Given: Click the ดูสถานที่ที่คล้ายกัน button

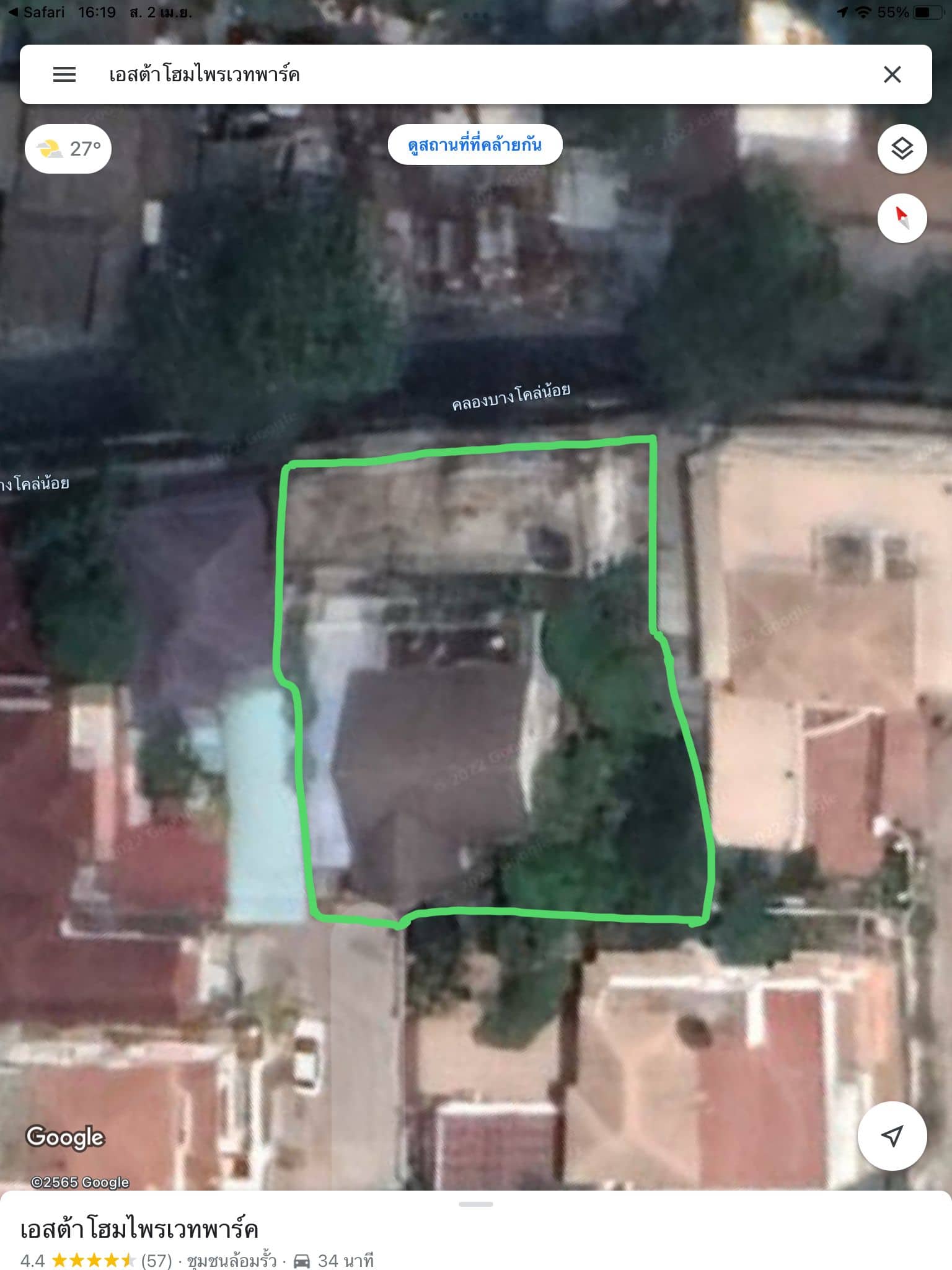Looking at the screenshot, I should (477, 143).
